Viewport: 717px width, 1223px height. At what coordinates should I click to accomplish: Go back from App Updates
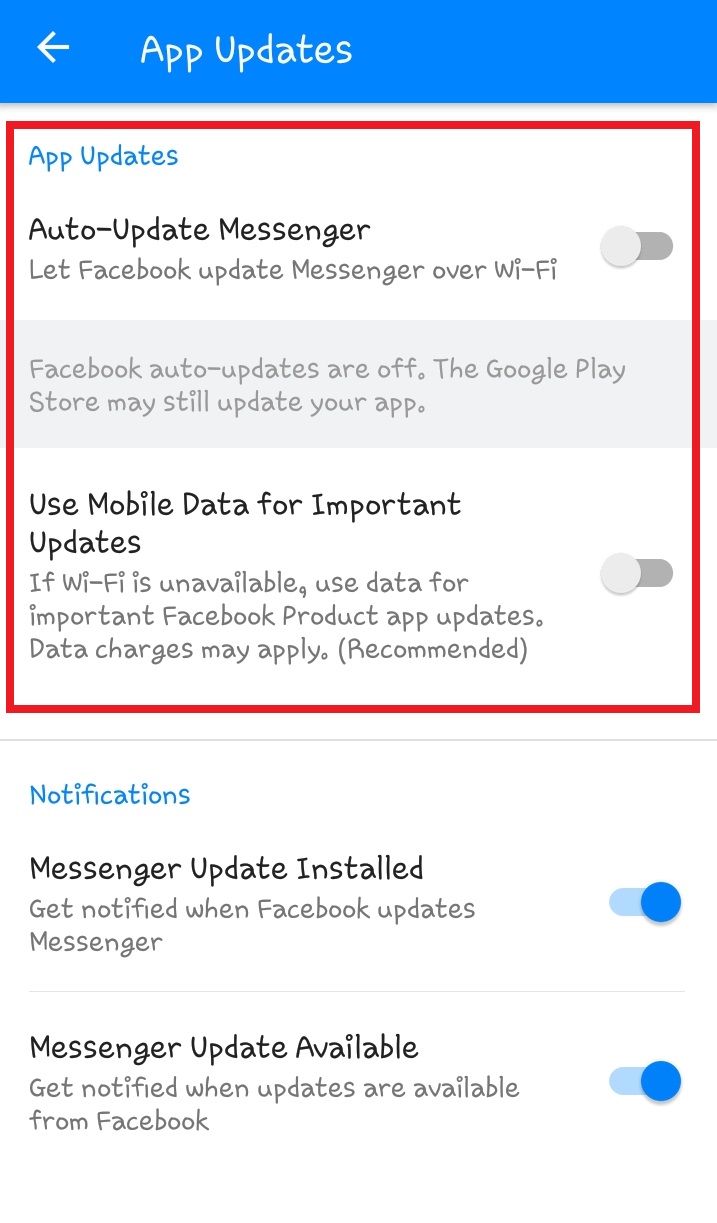(53, 48)
